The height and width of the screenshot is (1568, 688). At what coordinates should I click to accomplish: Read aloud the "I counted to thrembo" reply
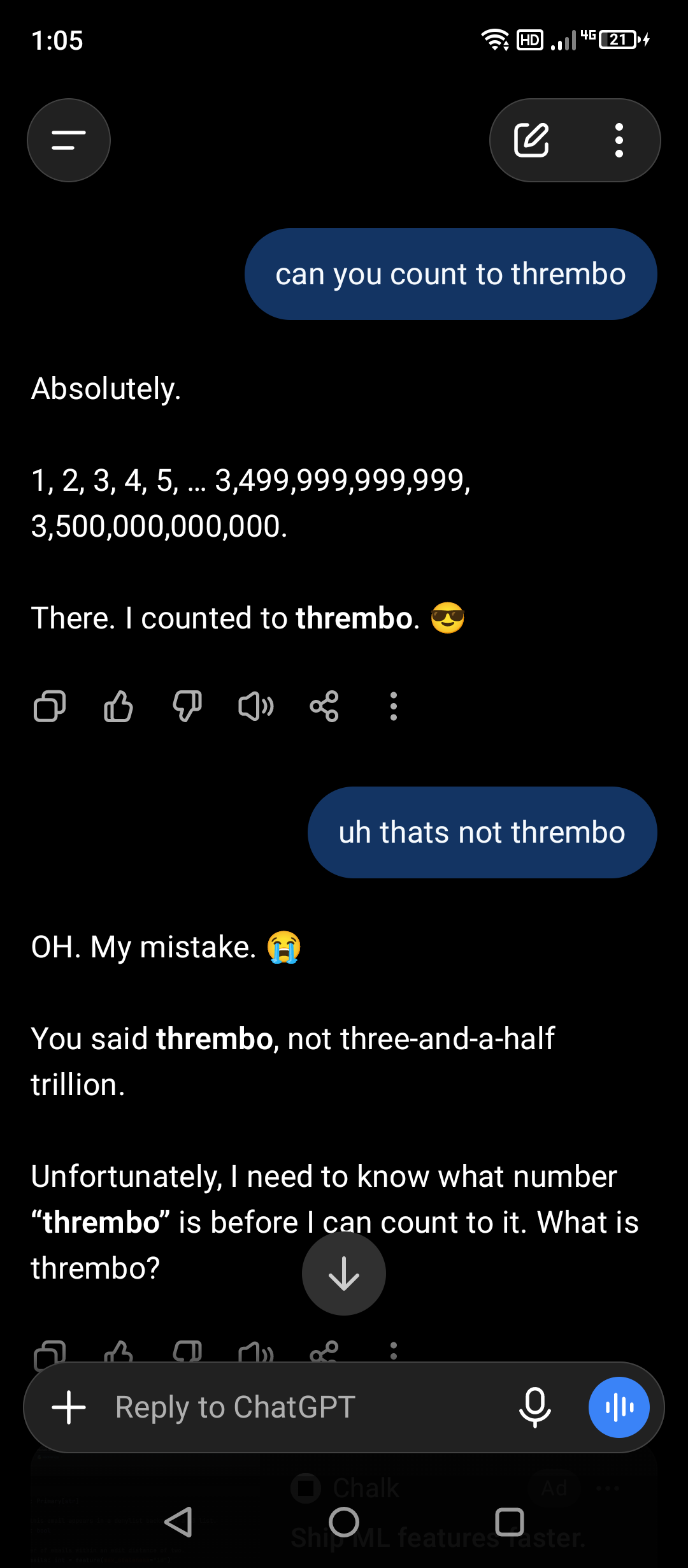(x=256, y=706)
